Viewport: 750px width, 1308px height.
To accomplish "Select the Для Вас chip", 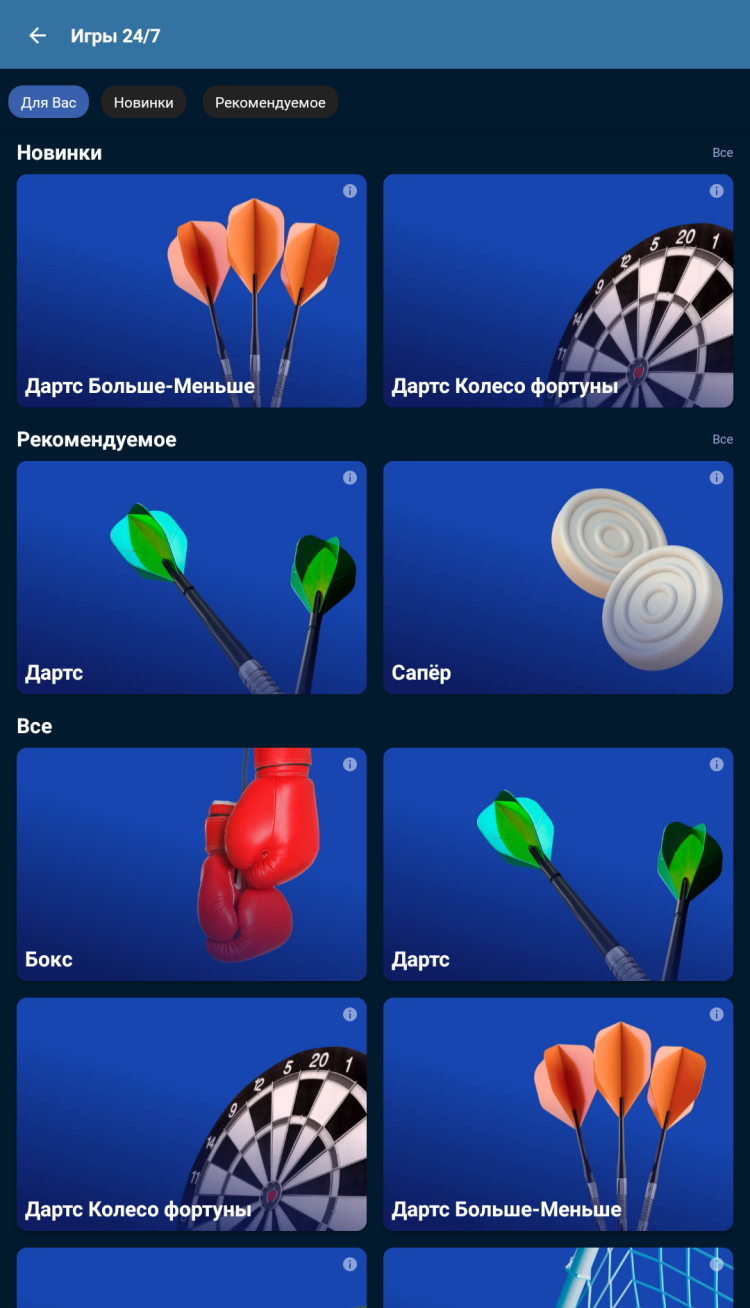I will [49, 102].
